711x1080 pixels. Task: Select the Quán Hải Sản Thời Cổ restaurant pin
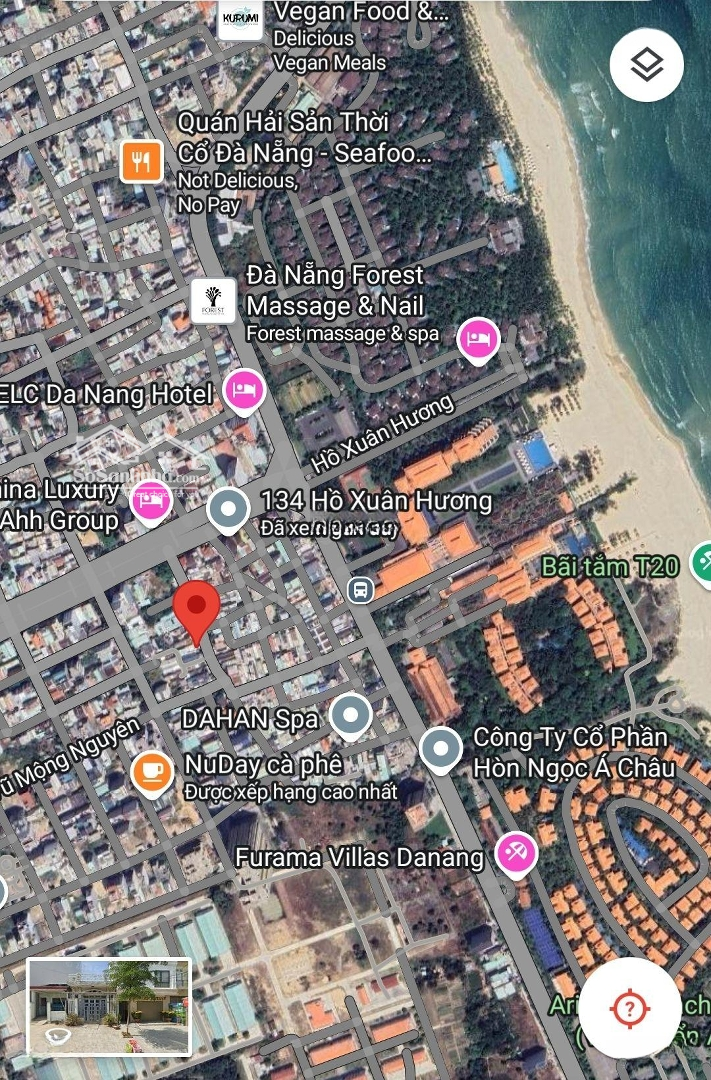pyautogui.click(x=142, y=161)
